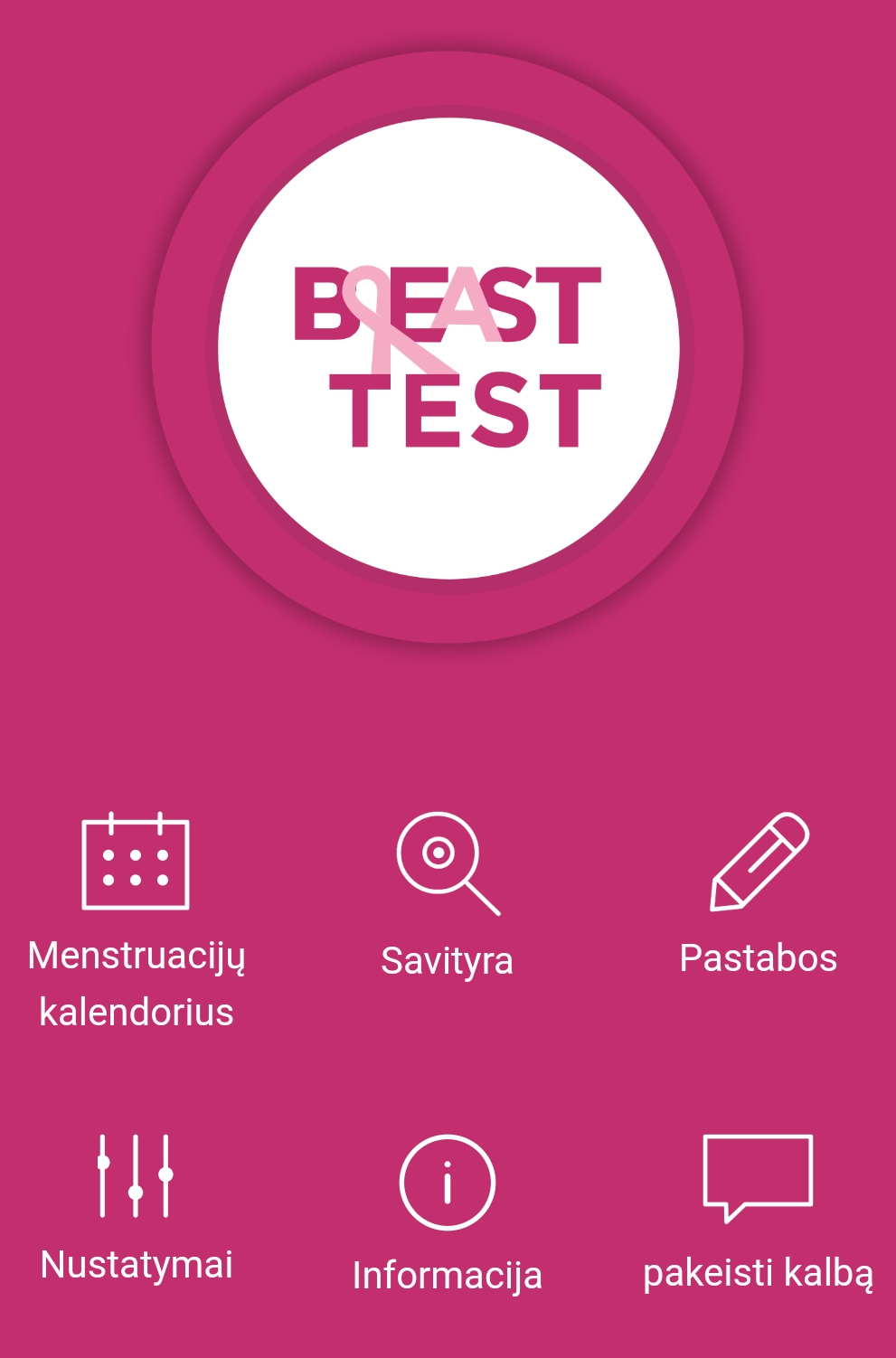Start the Savityra self-exam
896x1358 pixels.
pyautogui.click(x=447, y=863)
